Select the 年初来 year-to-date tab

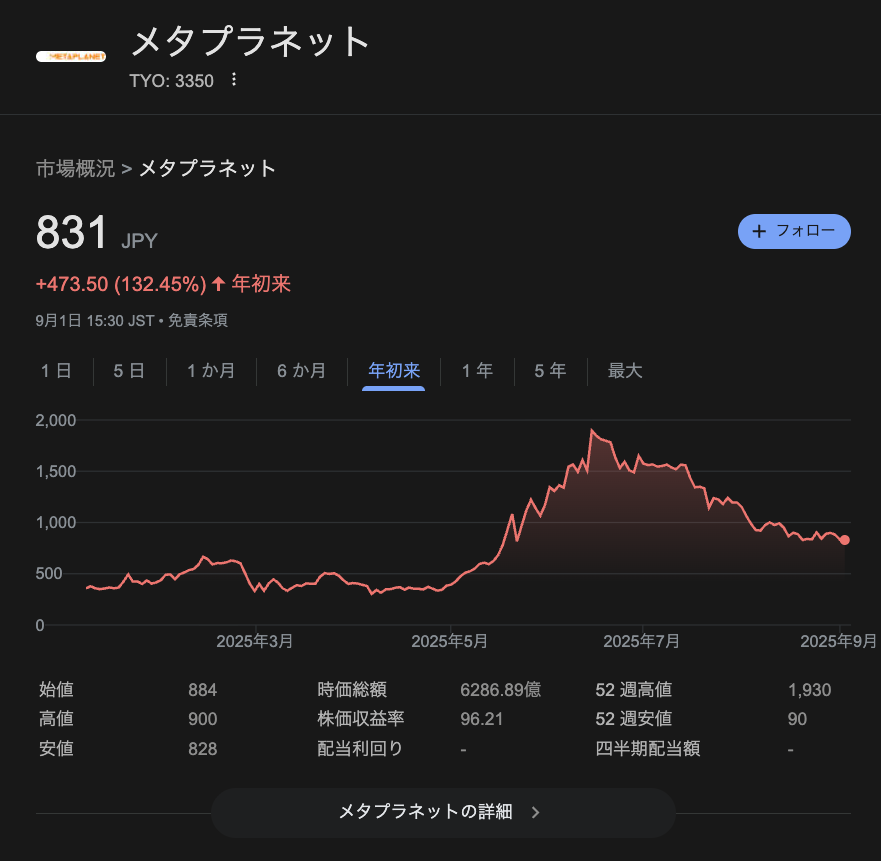(x=394, y=371)
